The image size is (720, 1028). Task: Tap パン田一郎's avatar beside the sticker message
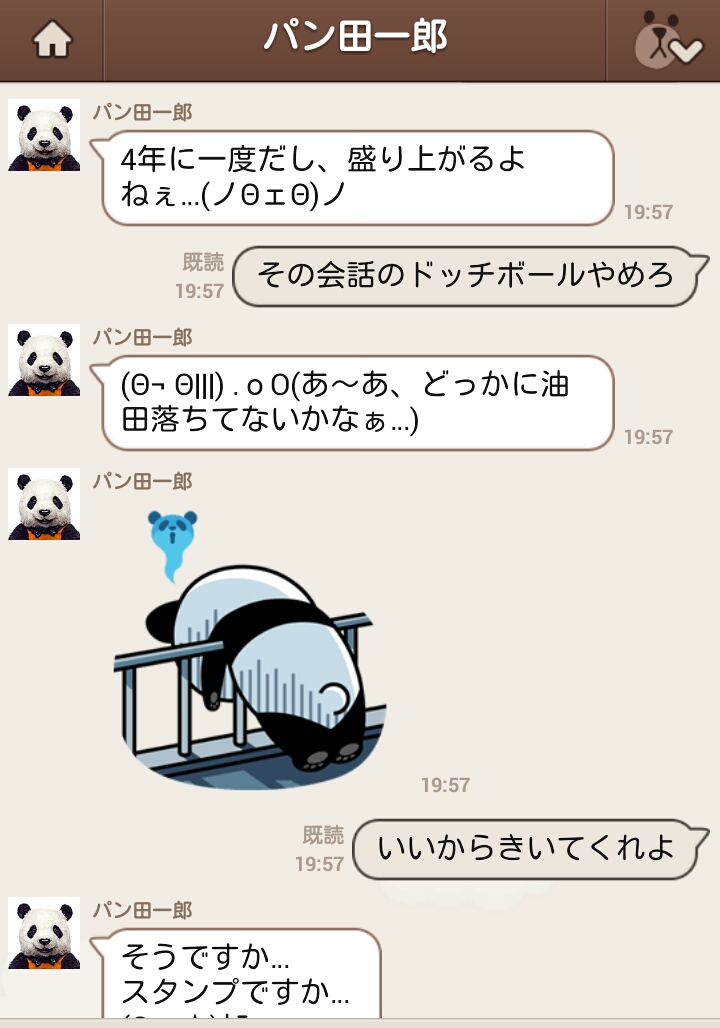(x=44, y=504)
